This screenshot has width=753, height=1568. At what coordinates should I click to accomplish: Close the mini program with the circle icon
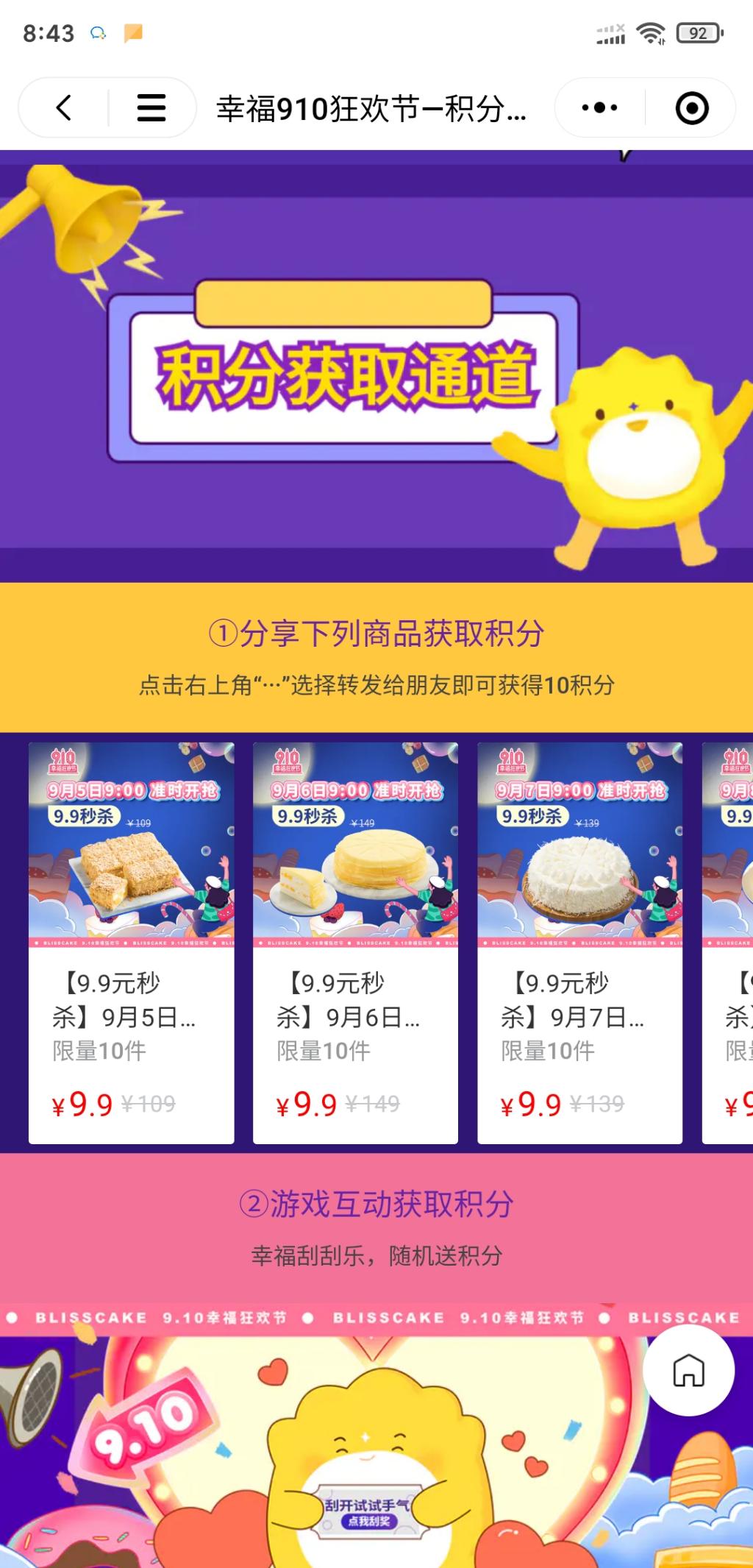691,108
